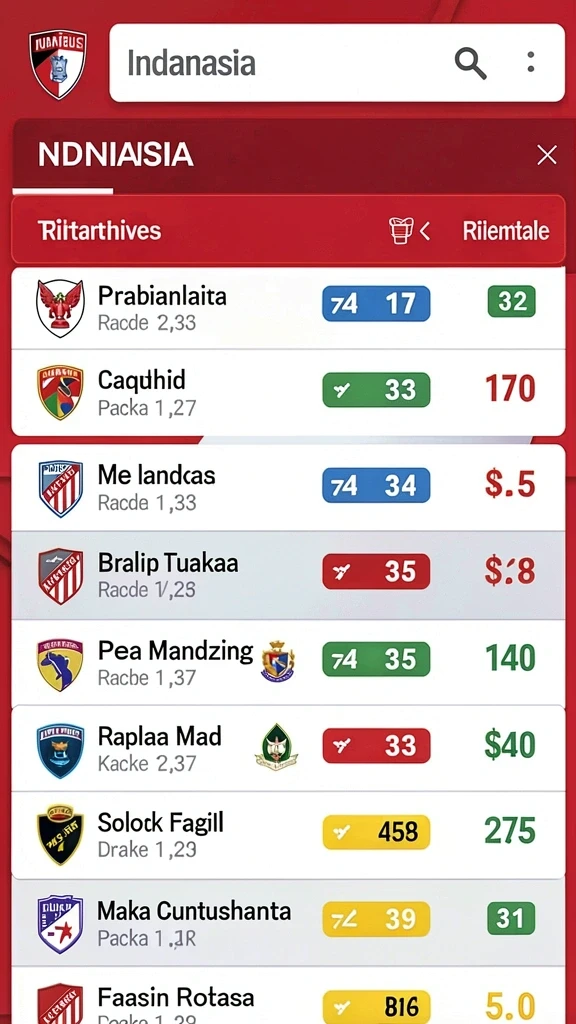This screenshot has height=1024, width=576.
Task: Open the Faasin Rotasa row
Action: (288, 996)
